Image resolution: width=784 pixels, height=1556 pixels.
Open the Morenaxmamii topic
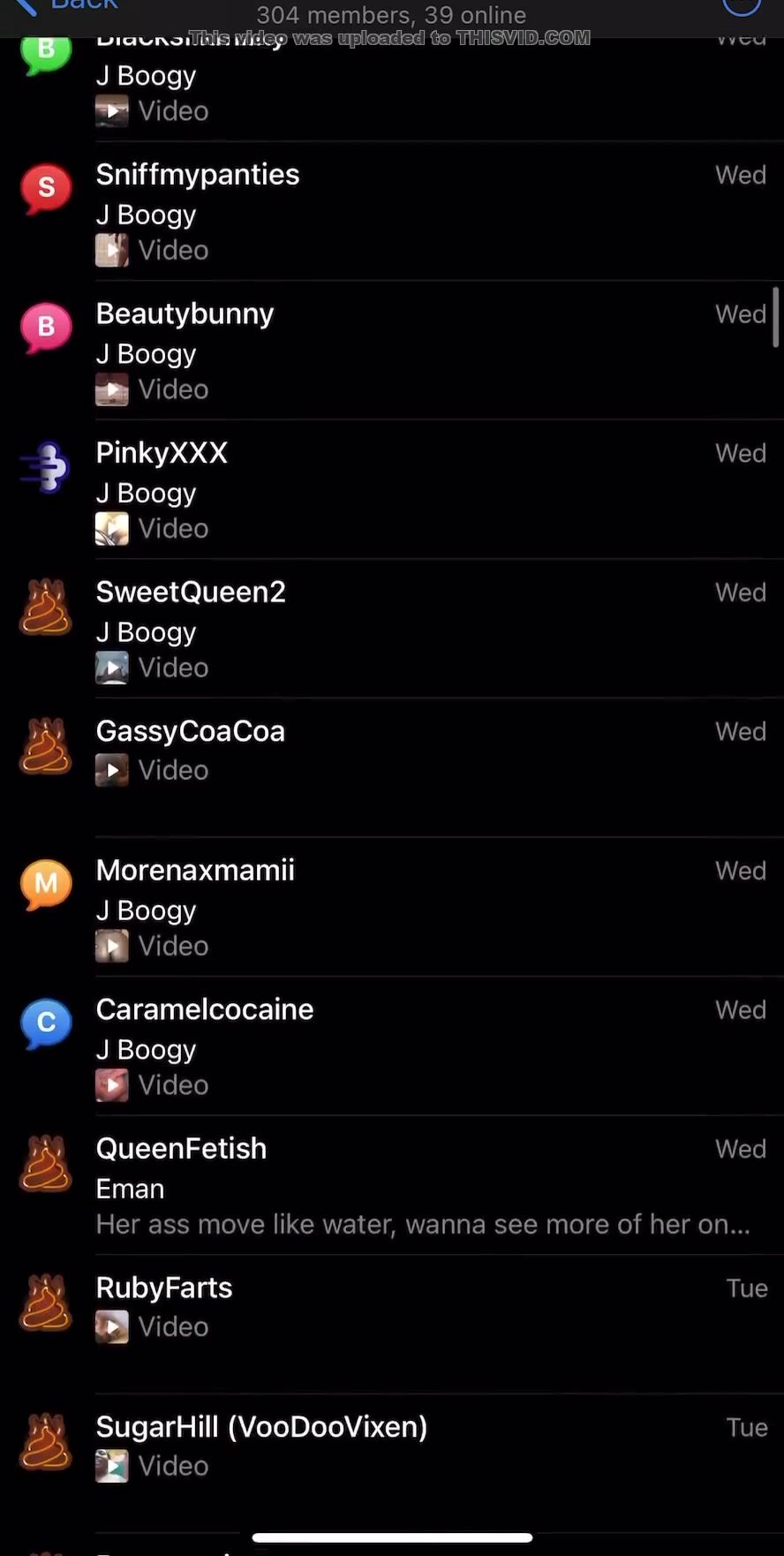click(x=392, y=907)
